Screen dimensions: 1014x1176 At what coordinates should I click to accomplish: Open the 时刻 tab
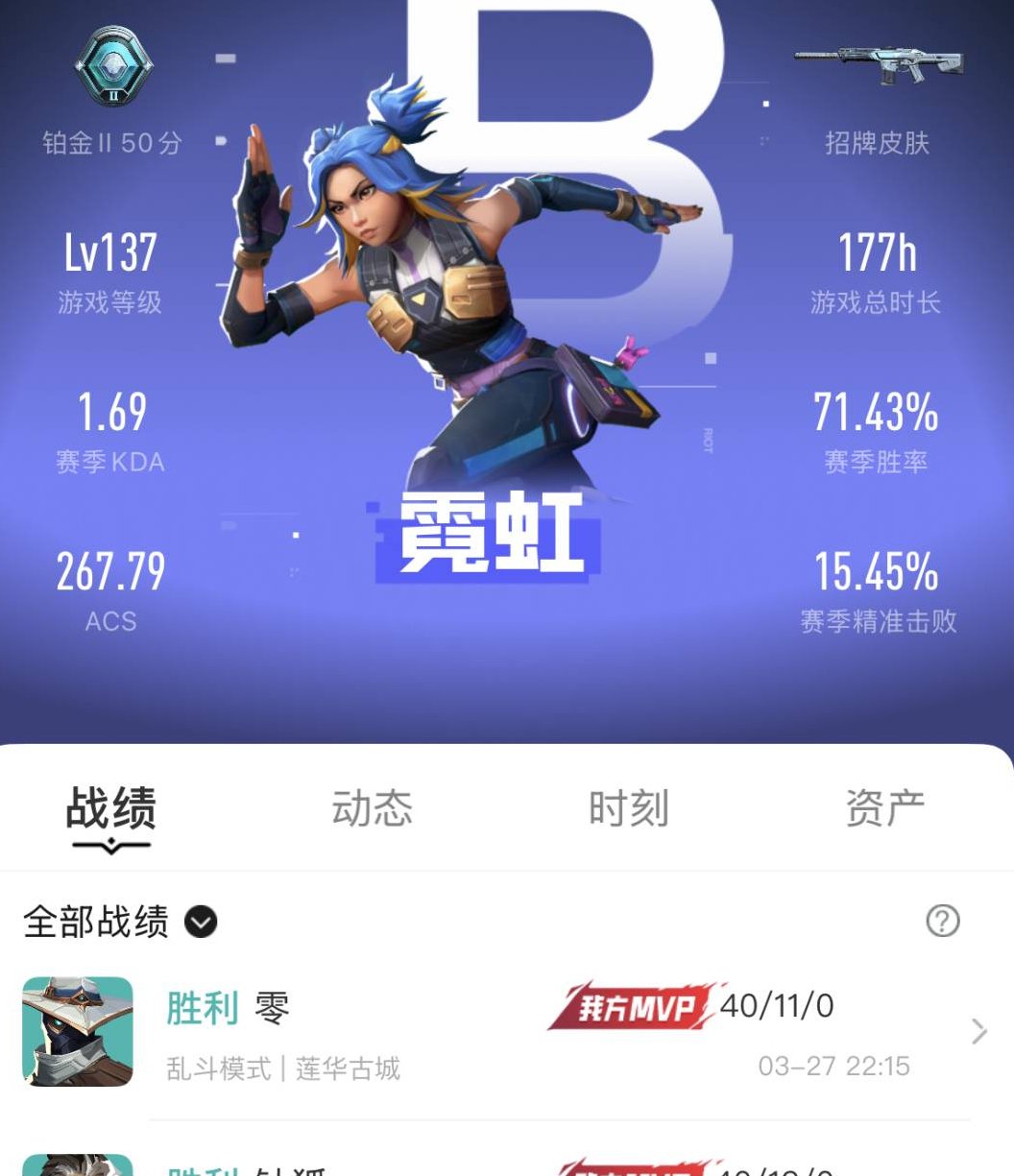[x=629, y=807]
